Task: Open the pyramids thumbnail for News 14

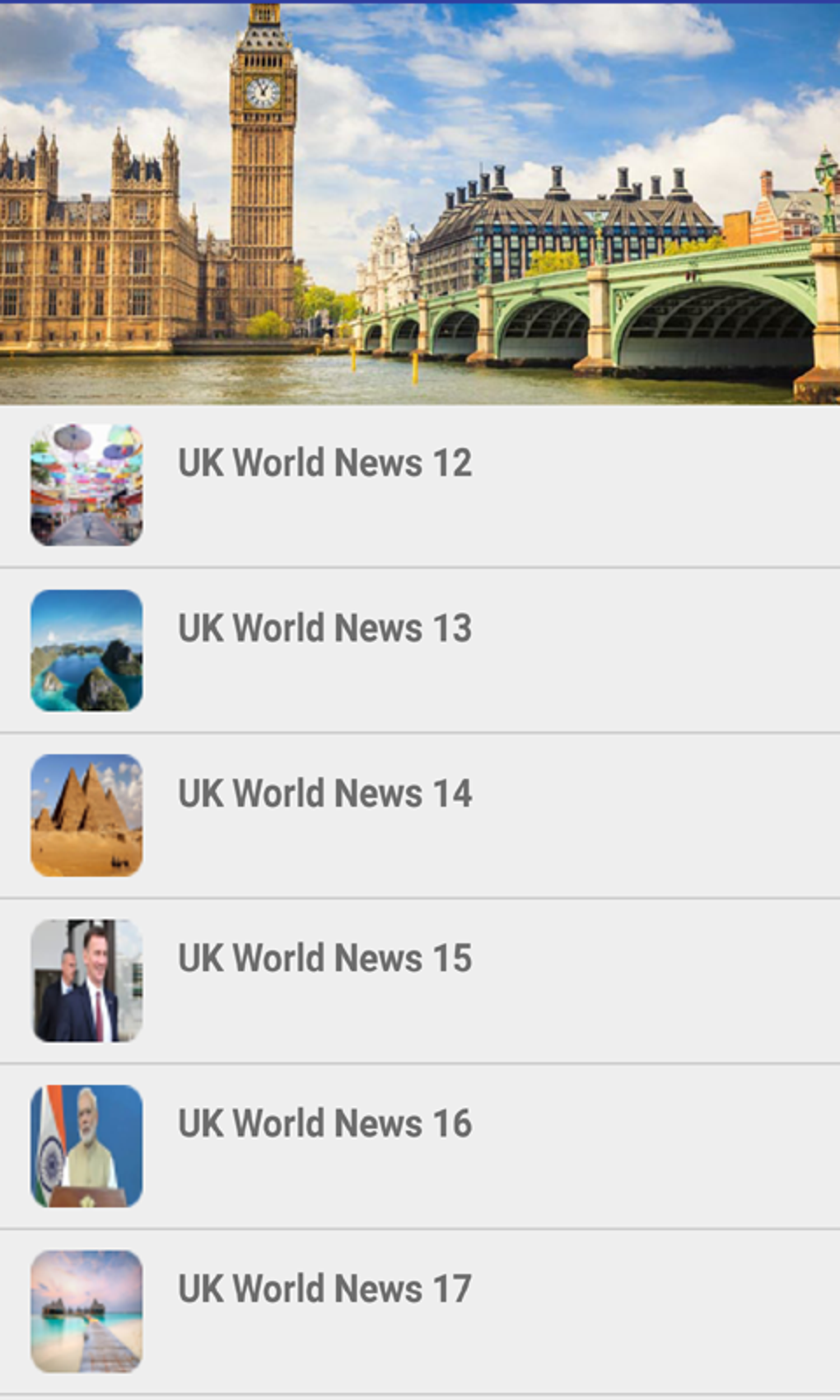Action: [86, 815]
